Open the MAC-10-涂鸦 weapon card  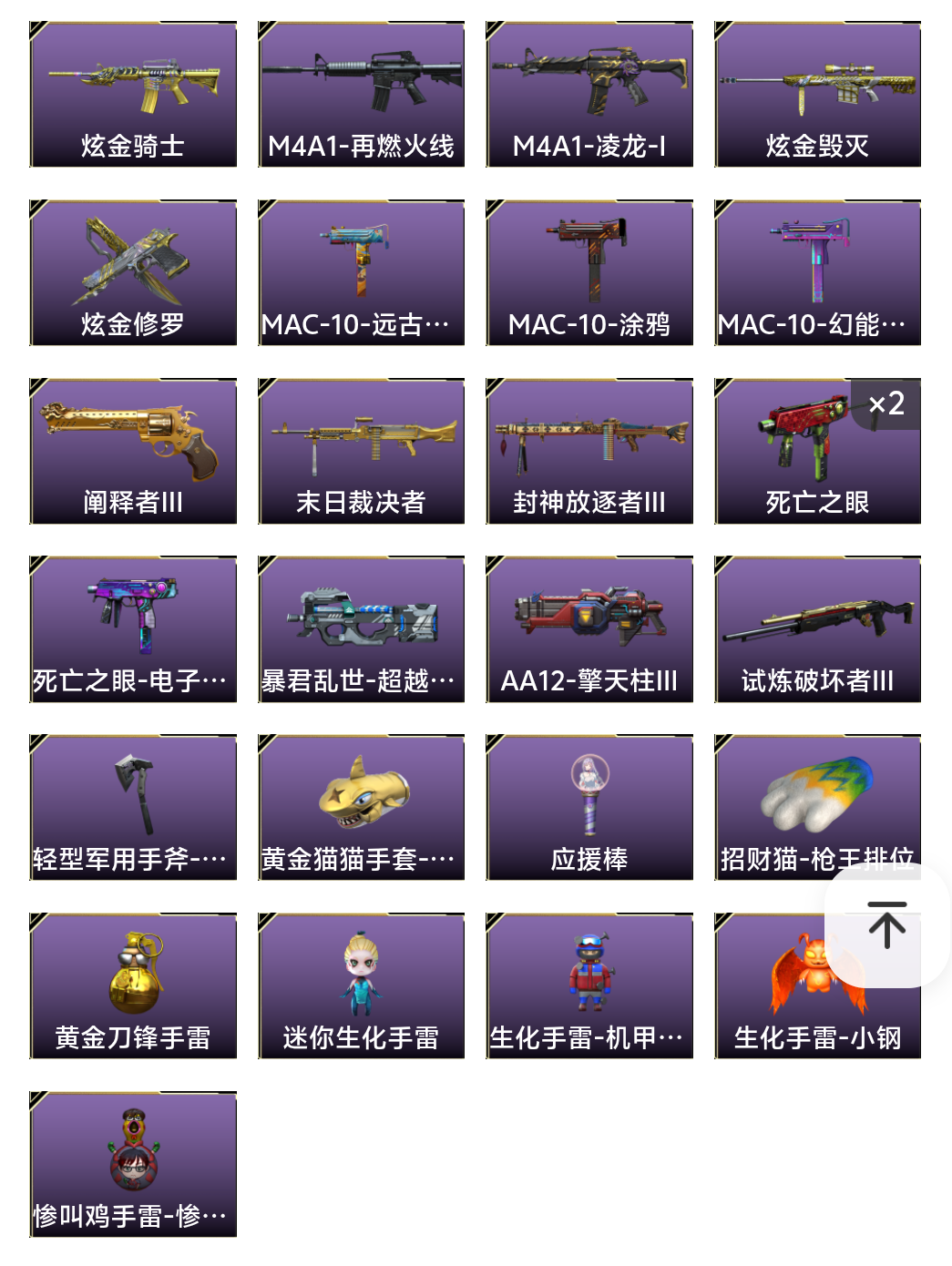tap(589, 273)
